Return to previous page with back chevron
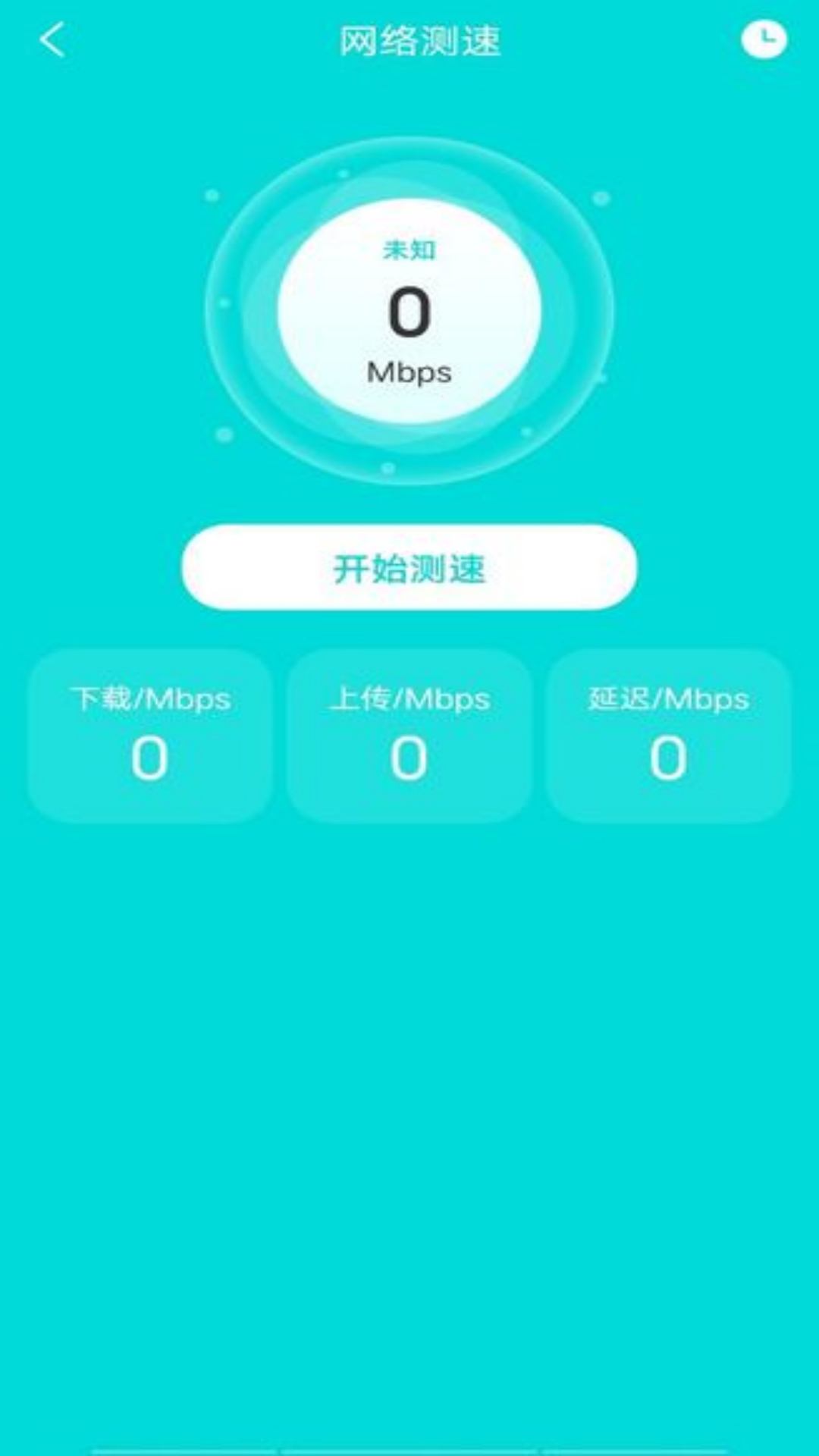Image resolution: width=819 pixels, height=1456 pixels. [x=52, y=38]
